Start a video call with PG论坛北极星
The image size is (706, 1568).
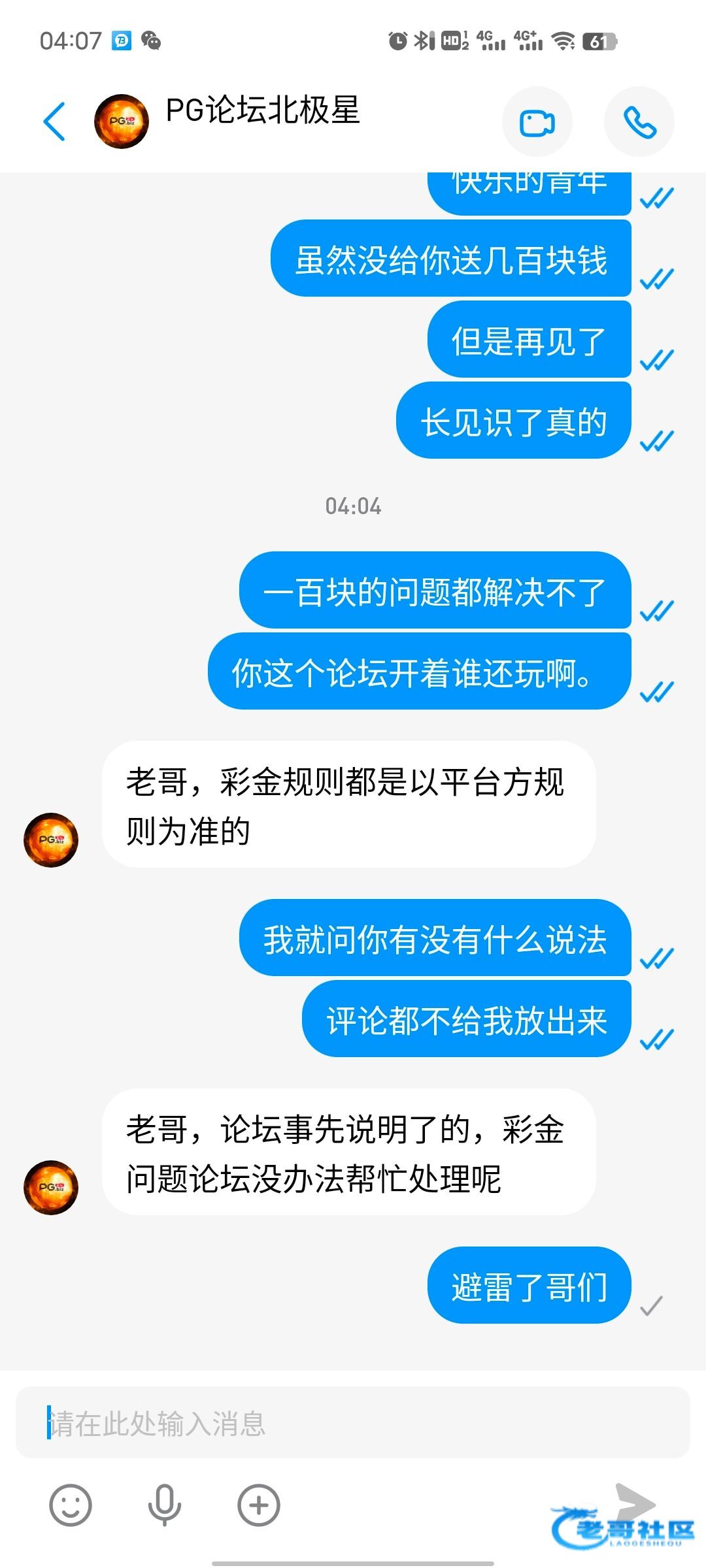point(537,122)
